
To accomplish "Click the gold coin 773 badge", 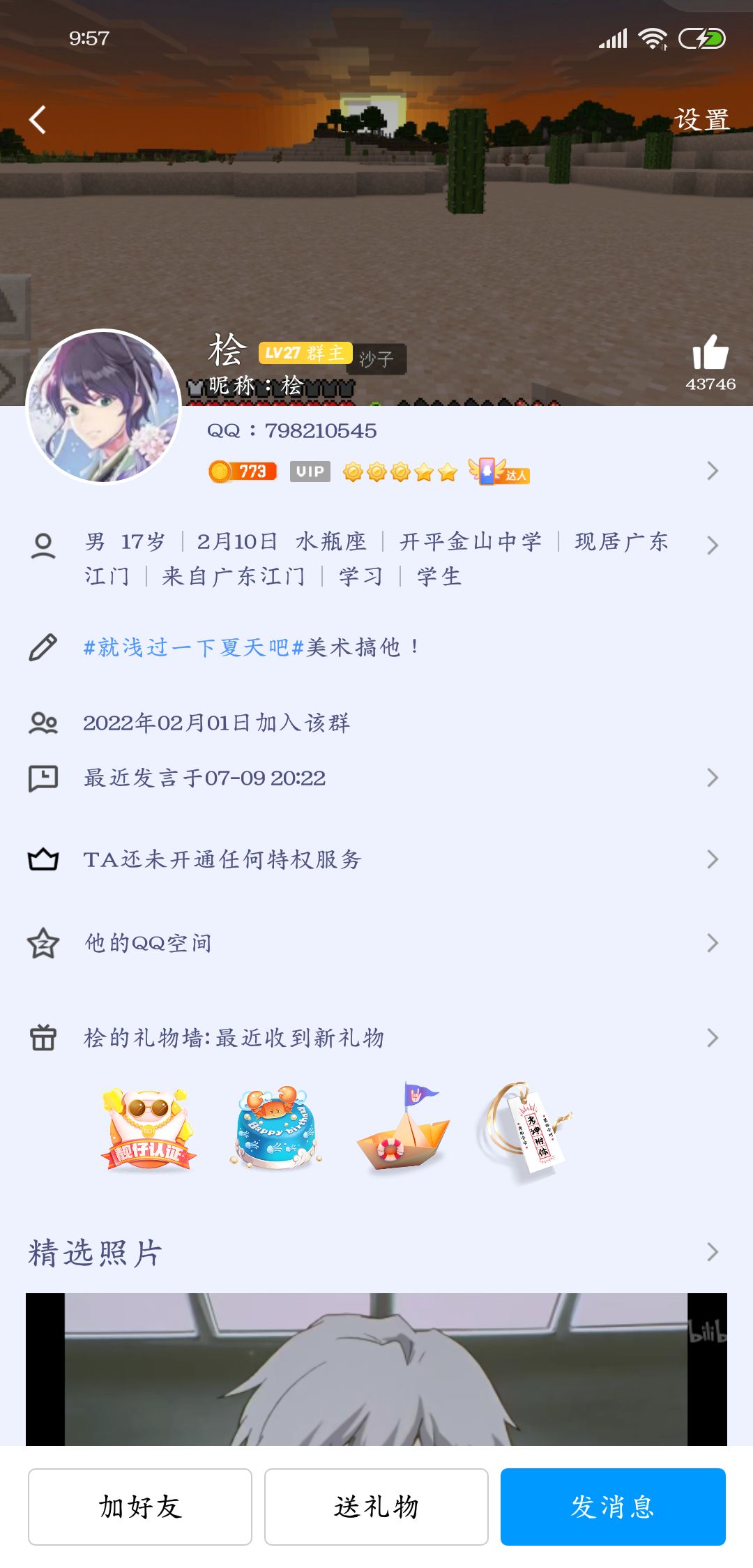I will tap(241, 472).
